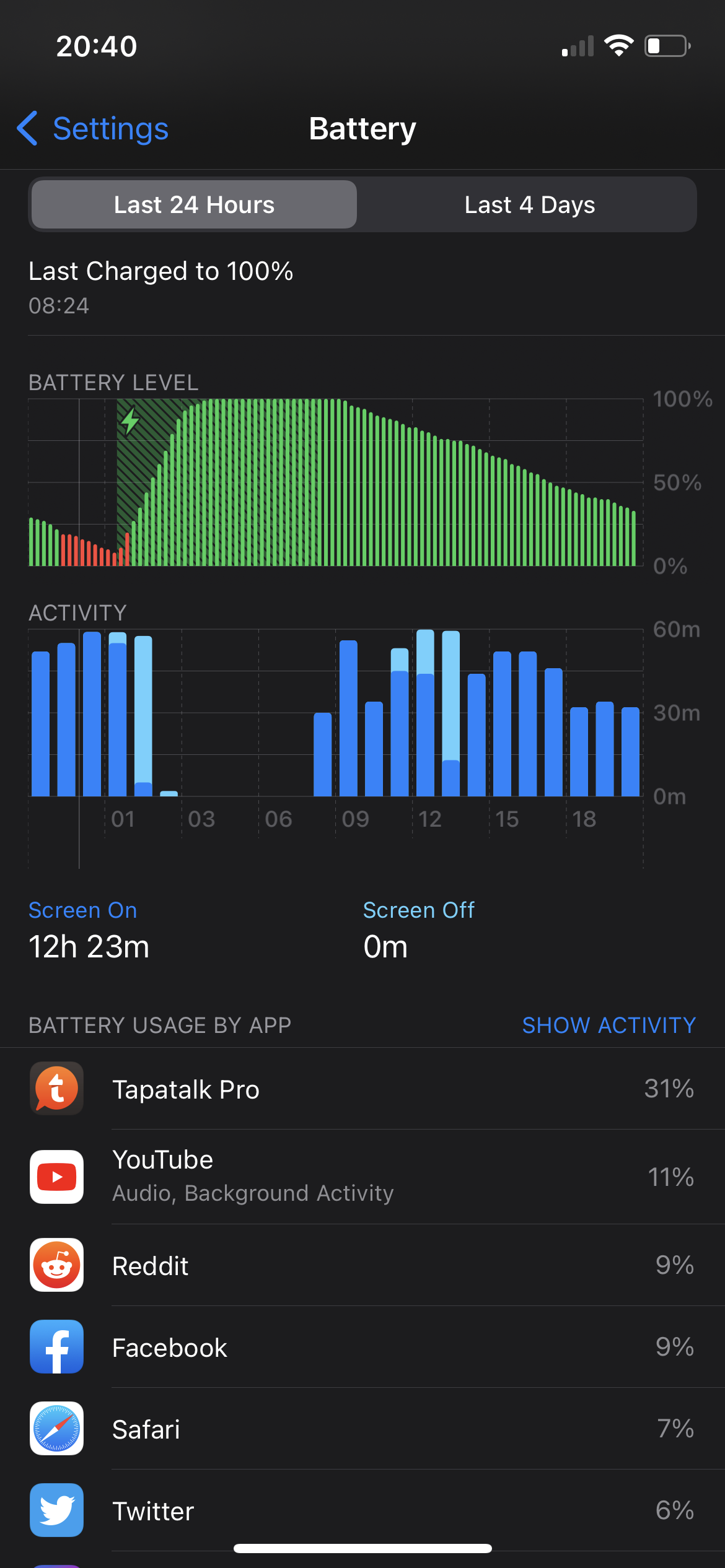Open Tapatalk Pro battery usage row
Screen dimensions: 725x1568
[362, 1089]
